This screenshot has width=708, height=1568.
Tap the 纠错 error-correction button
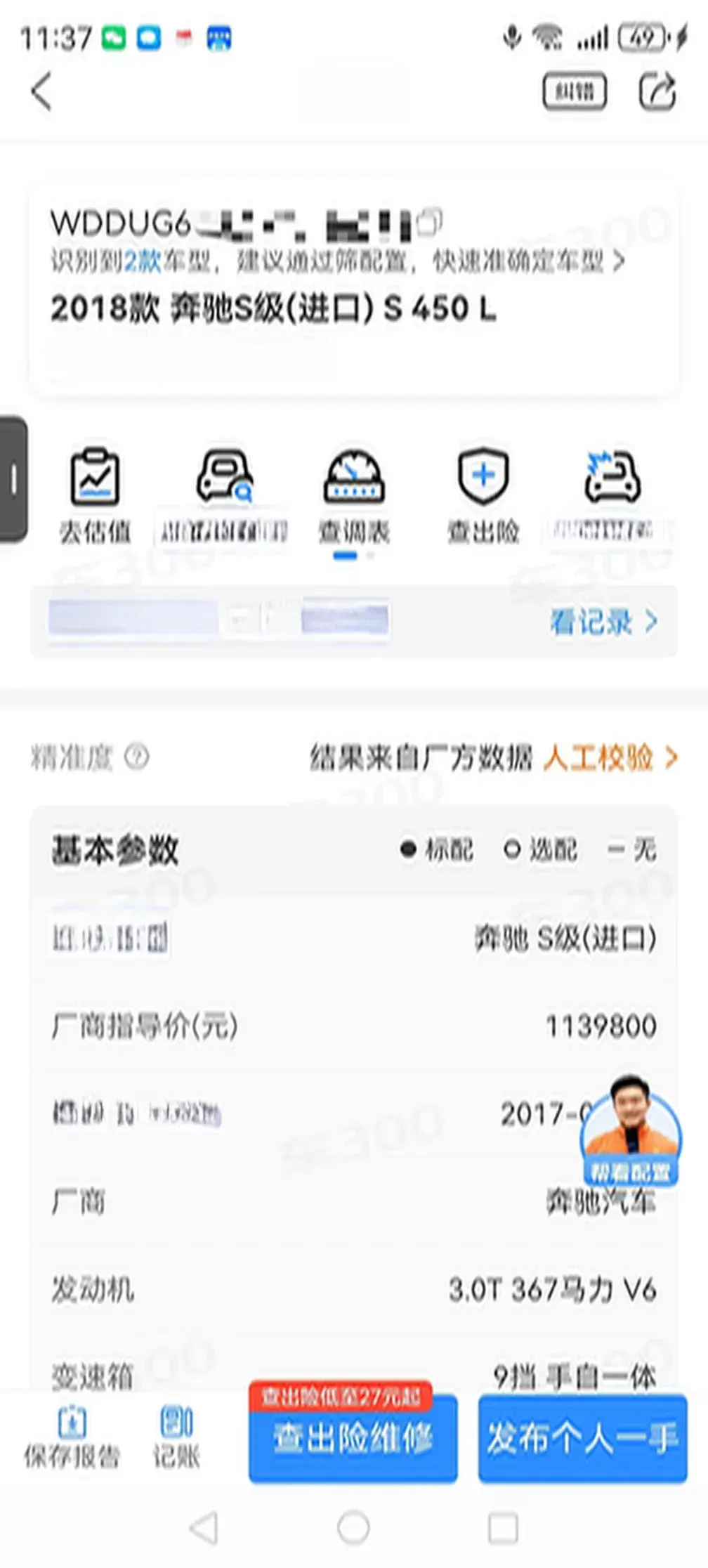(575, 91)
